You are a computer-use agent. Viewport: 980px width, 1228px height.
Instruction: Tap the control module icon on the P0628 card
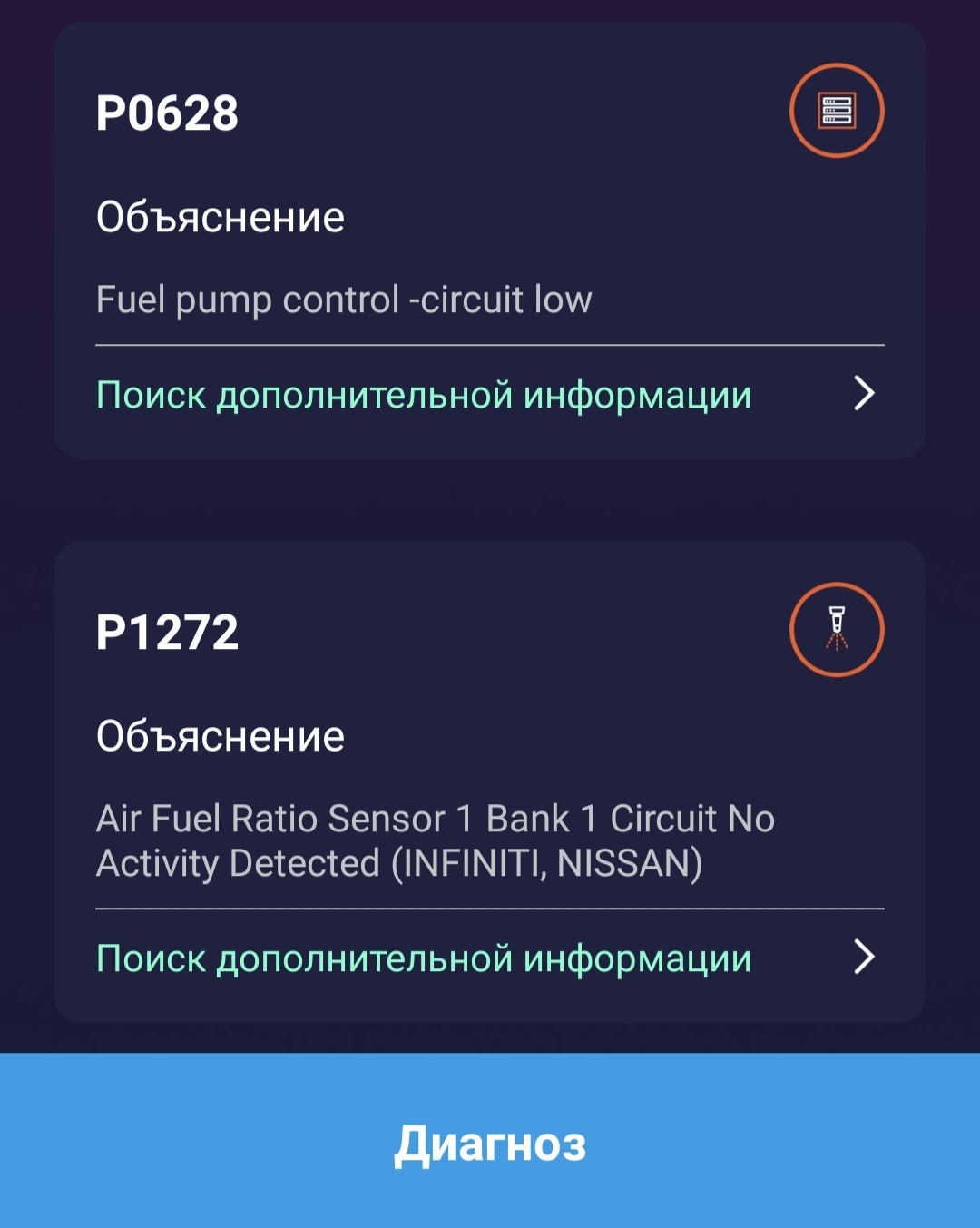836,111
